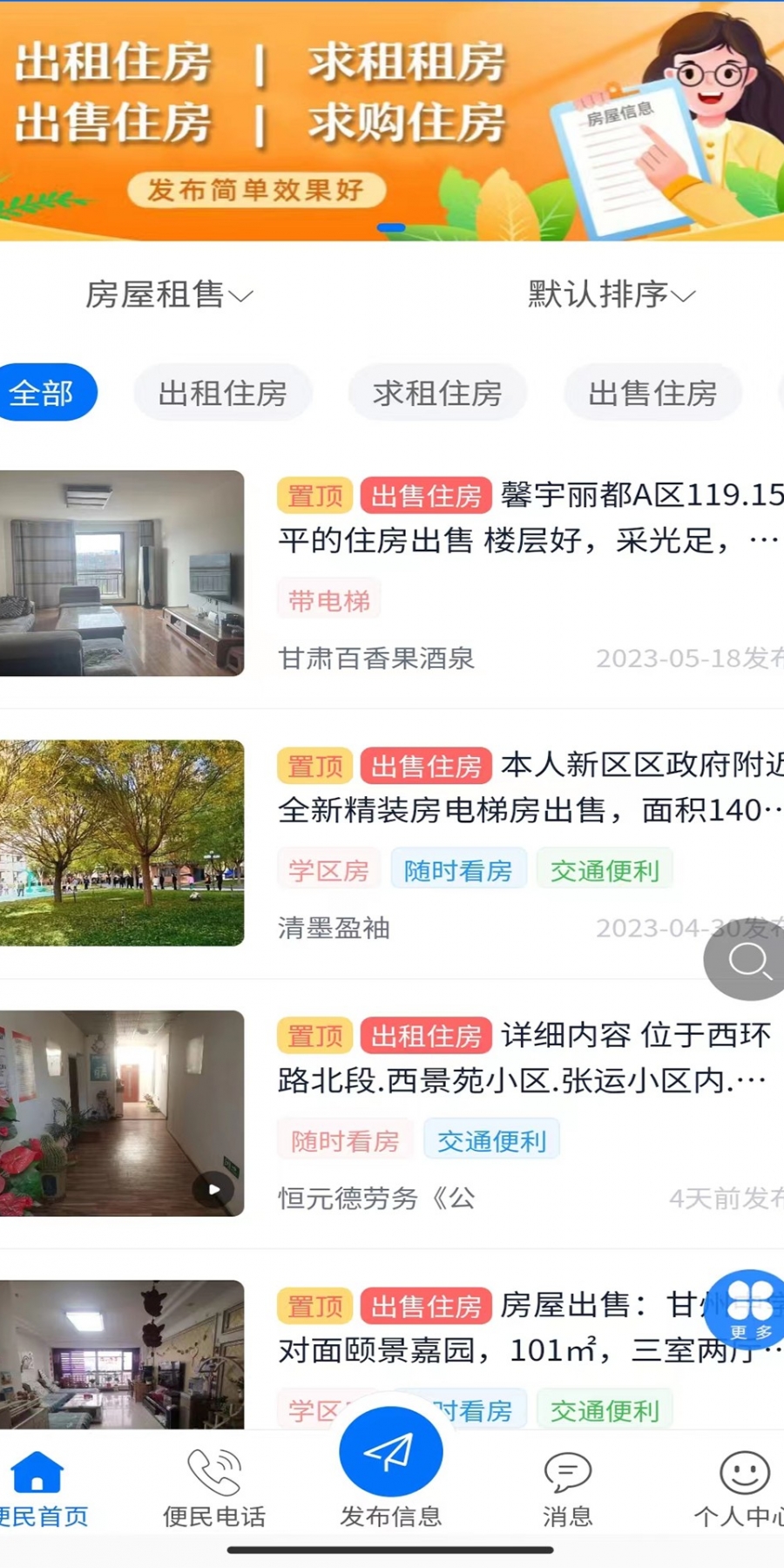
Task: Select the 全部 filter chip
Action: pos(44,393)
